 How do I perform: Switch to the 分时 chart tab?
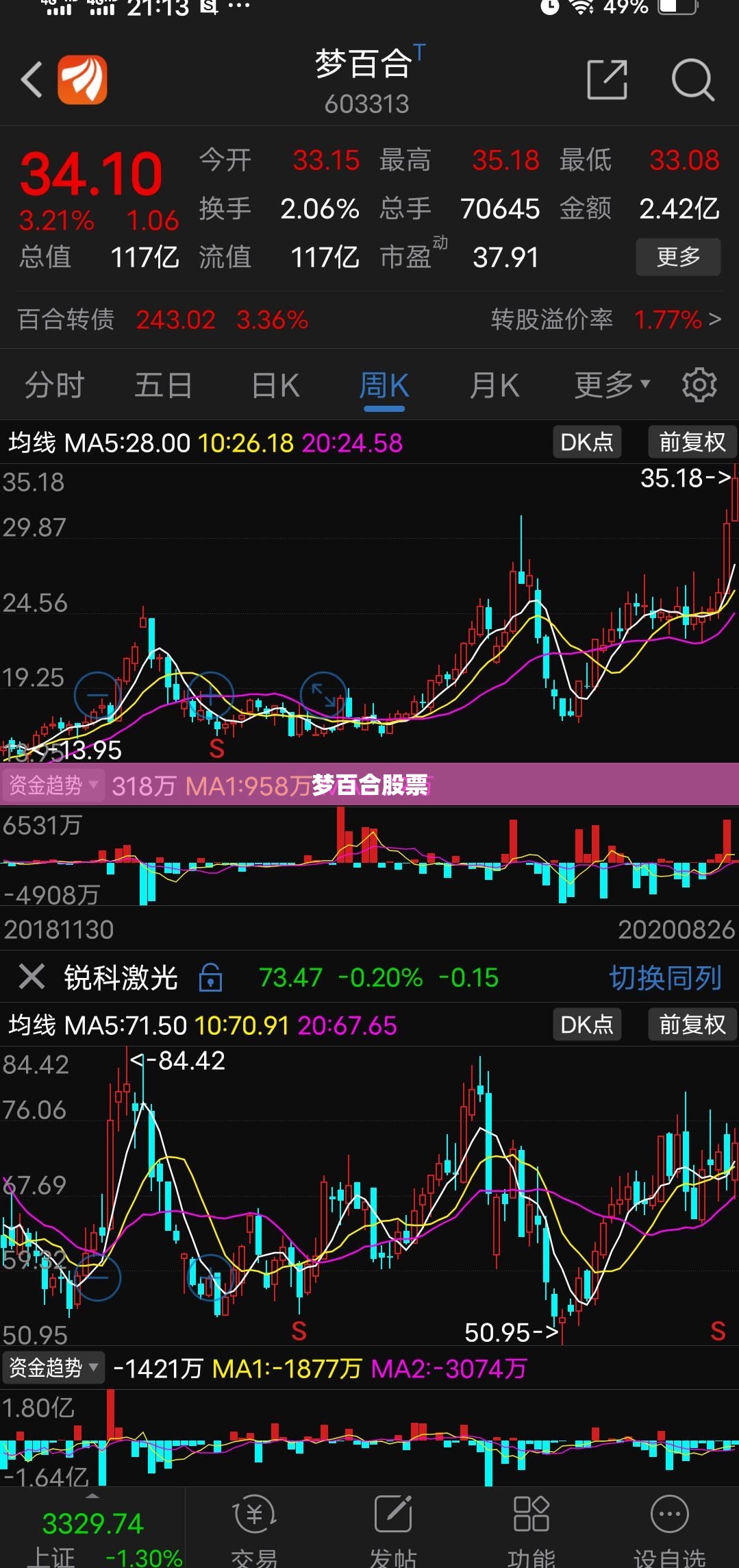point(54,385)
